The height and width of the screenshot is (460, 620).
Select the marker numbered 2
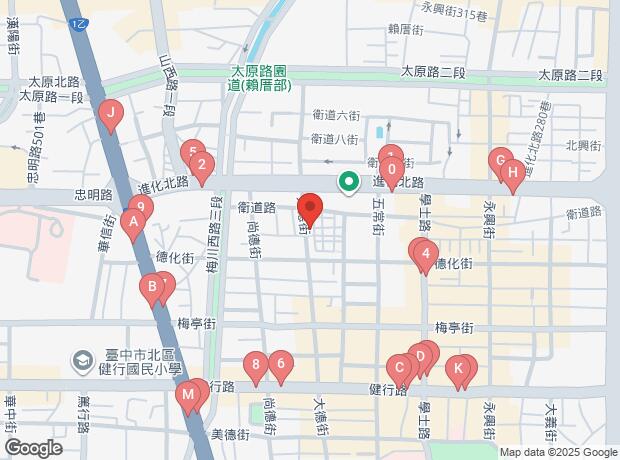202,166
